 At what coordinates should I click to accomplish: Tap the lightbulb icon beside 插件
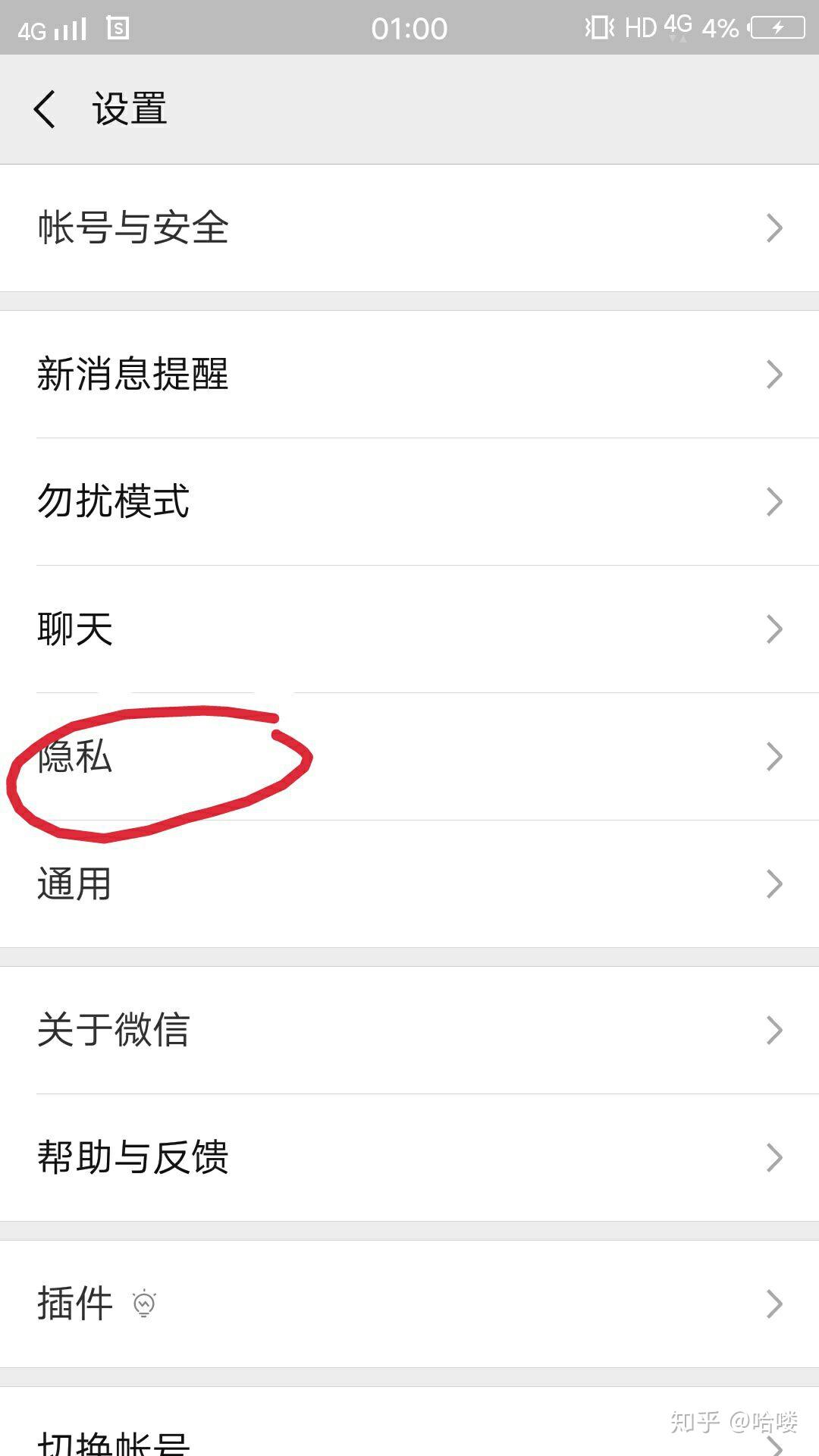tap(144, 1303)
